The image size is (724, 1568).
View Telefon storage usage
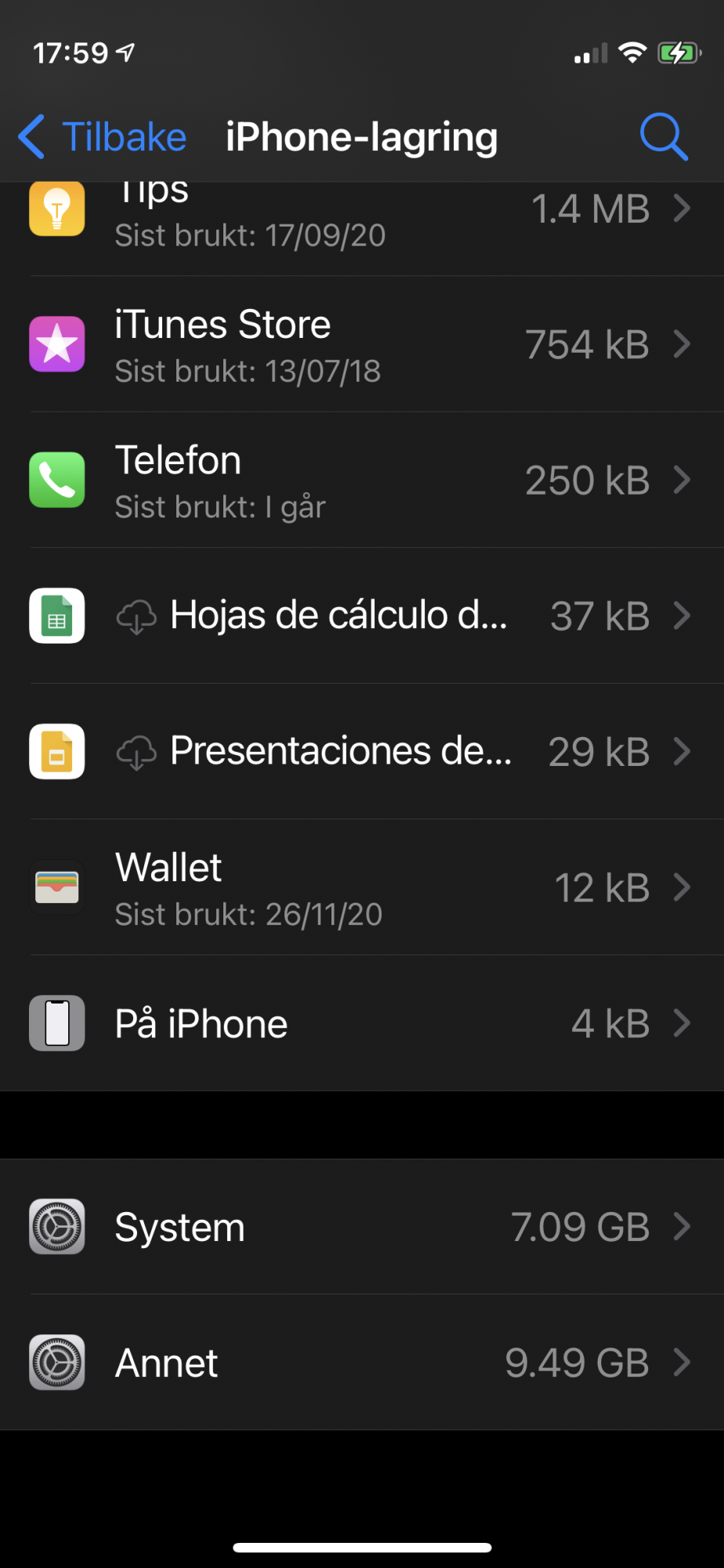pyautogui.click(x=362, y=480)
